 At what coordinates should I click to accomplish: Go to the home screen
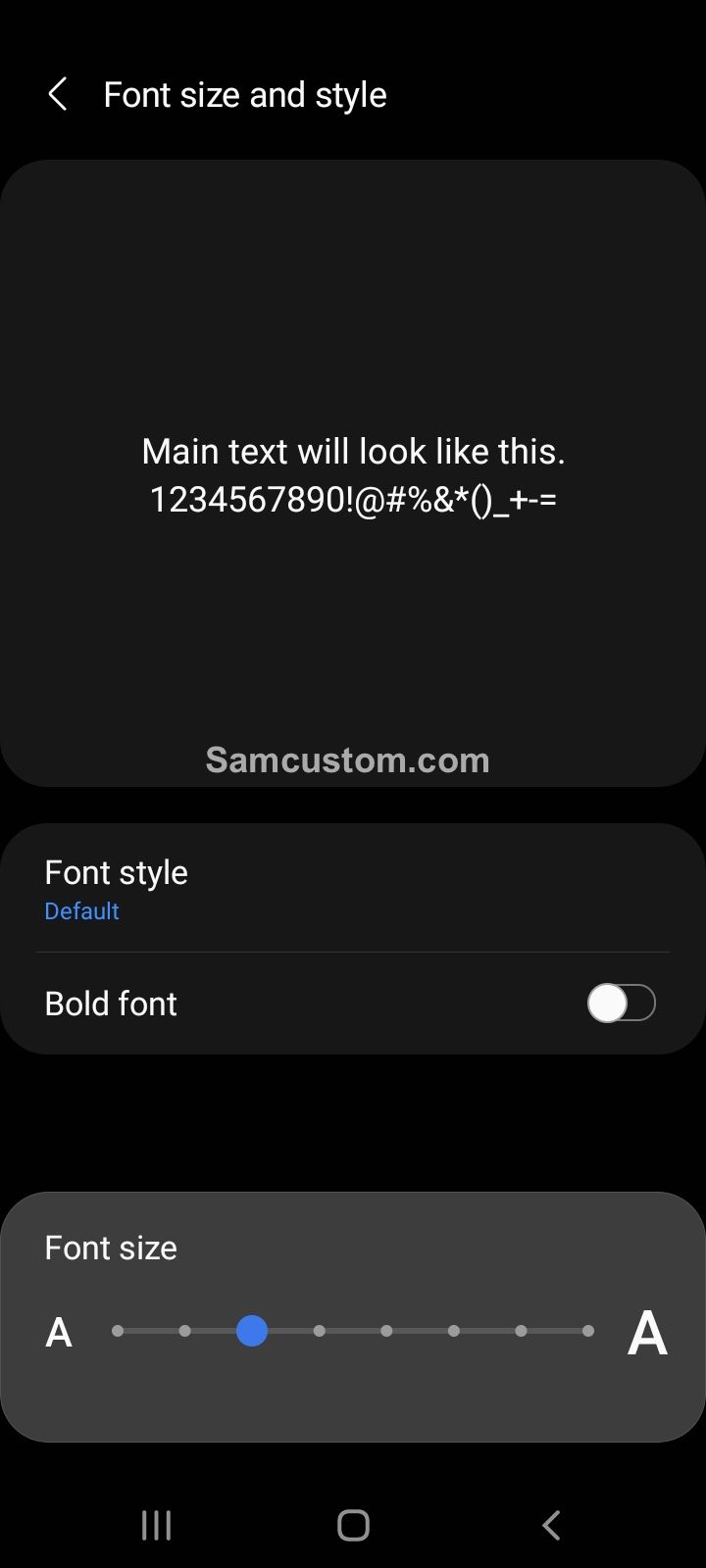coord(353,1525)
